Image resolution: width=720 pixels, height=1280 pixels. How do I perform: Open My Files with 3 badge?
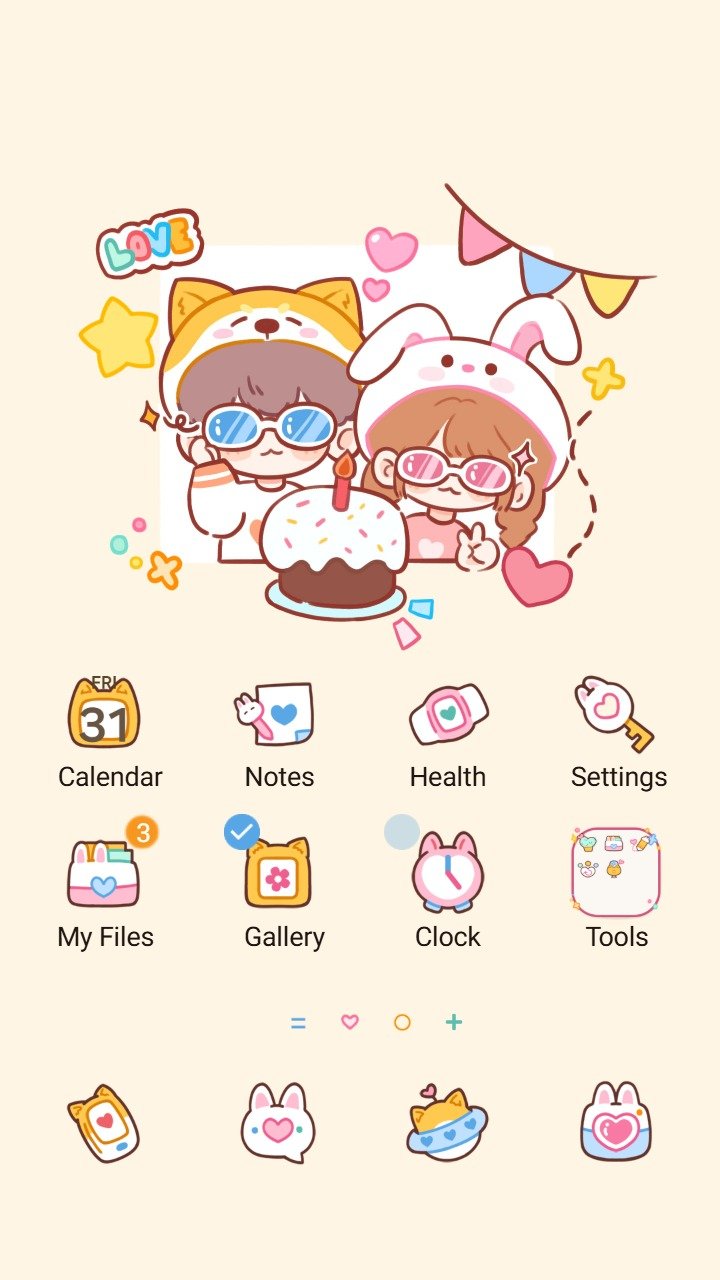(x=104, y=874)
